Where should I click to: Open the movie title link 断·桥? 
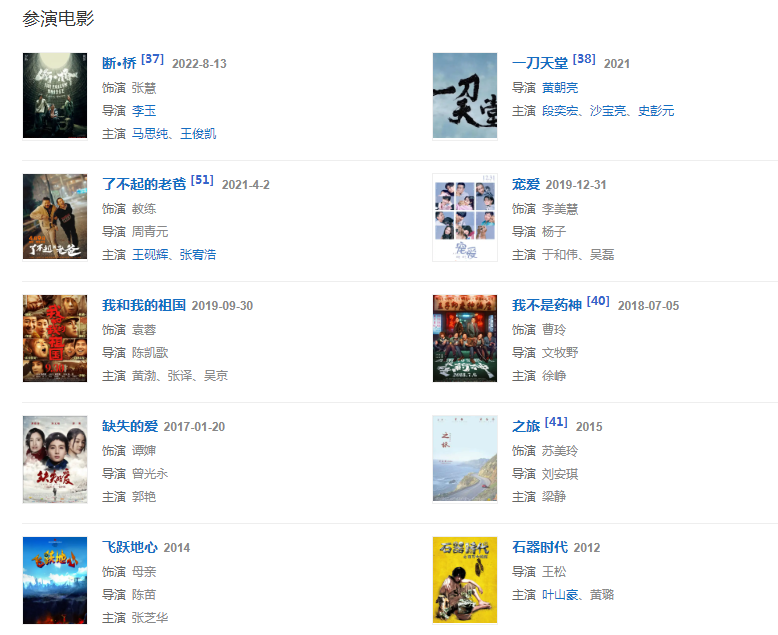pyautogui.click(x=120, y=63)
